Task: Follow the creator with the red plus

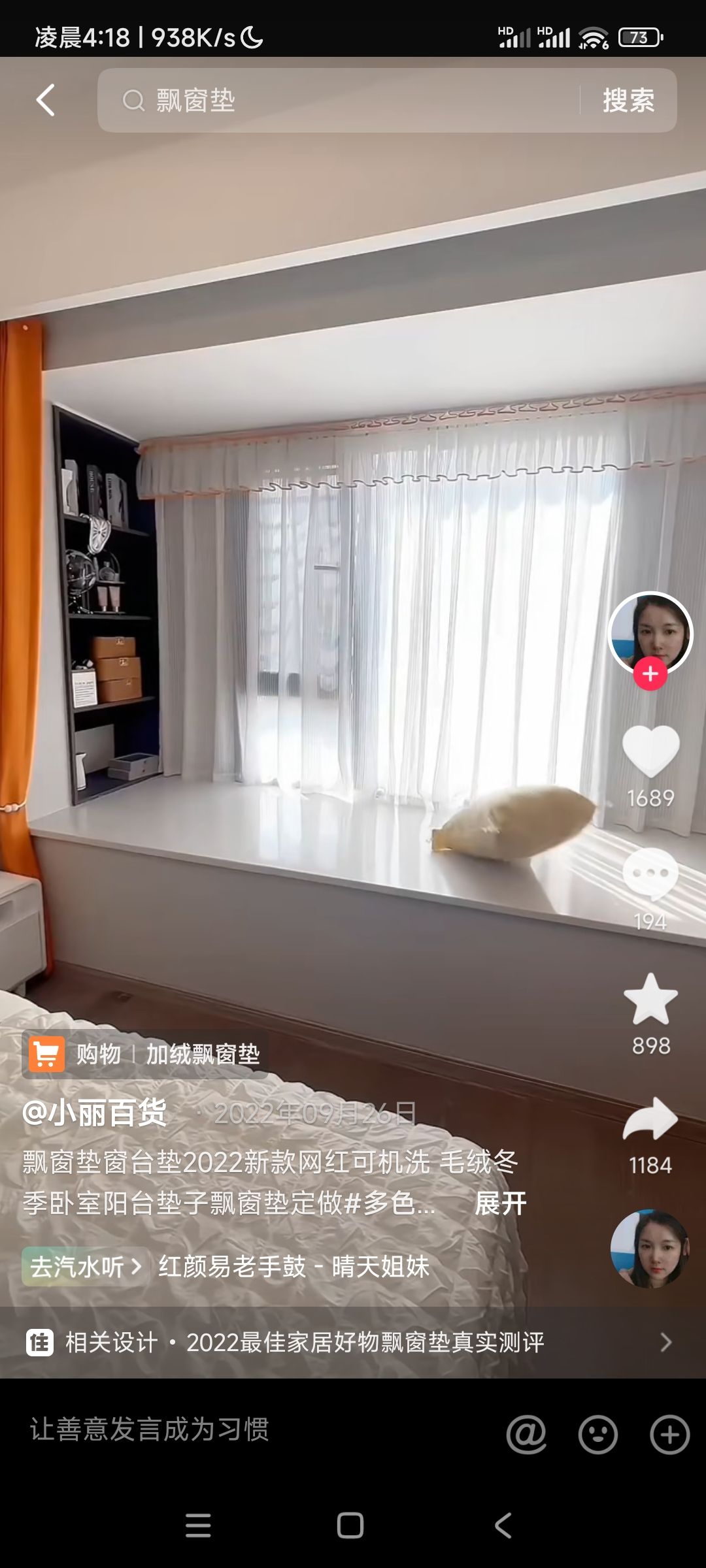Action: (x=650, y=674)
